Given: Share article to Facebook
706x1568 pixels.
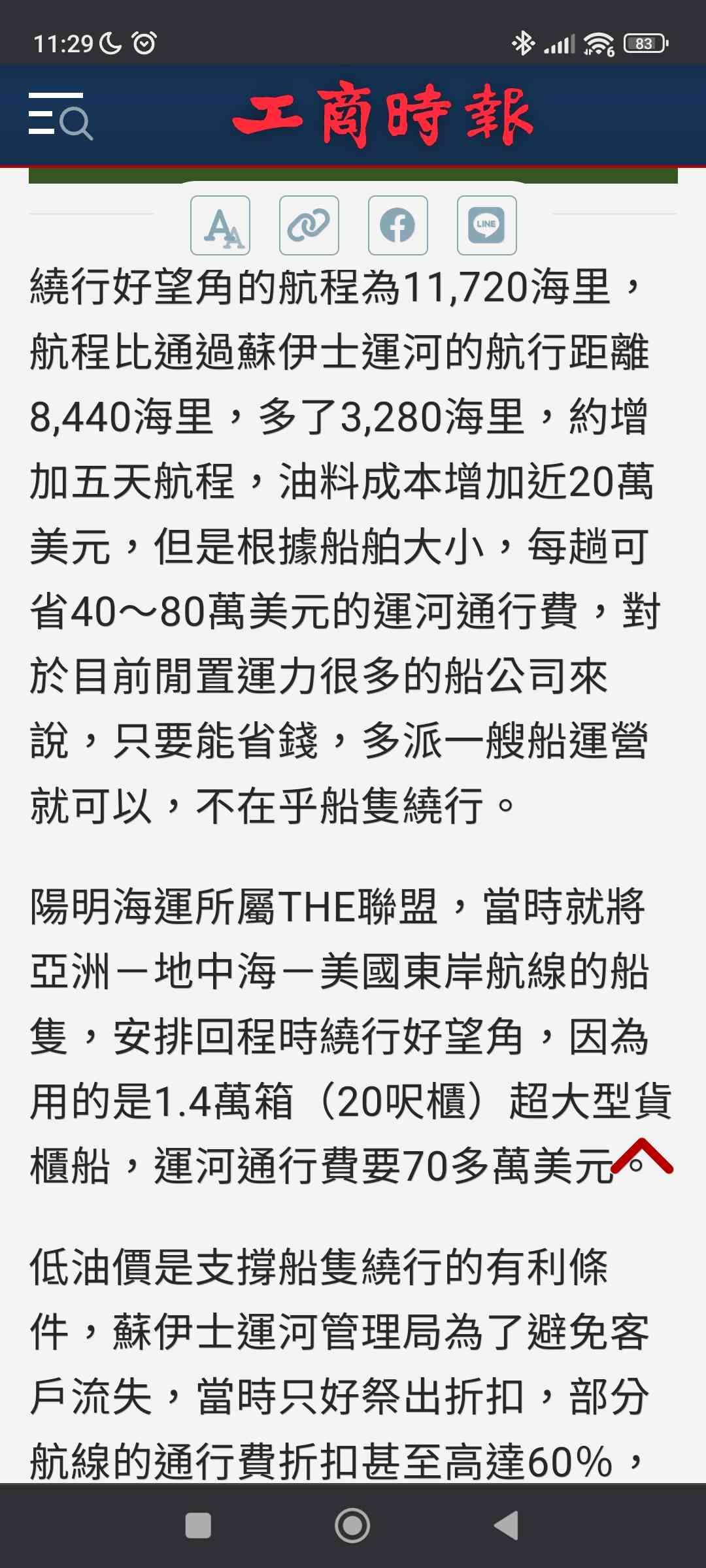Looking at the screenshot, I should [x=398, y=225].
